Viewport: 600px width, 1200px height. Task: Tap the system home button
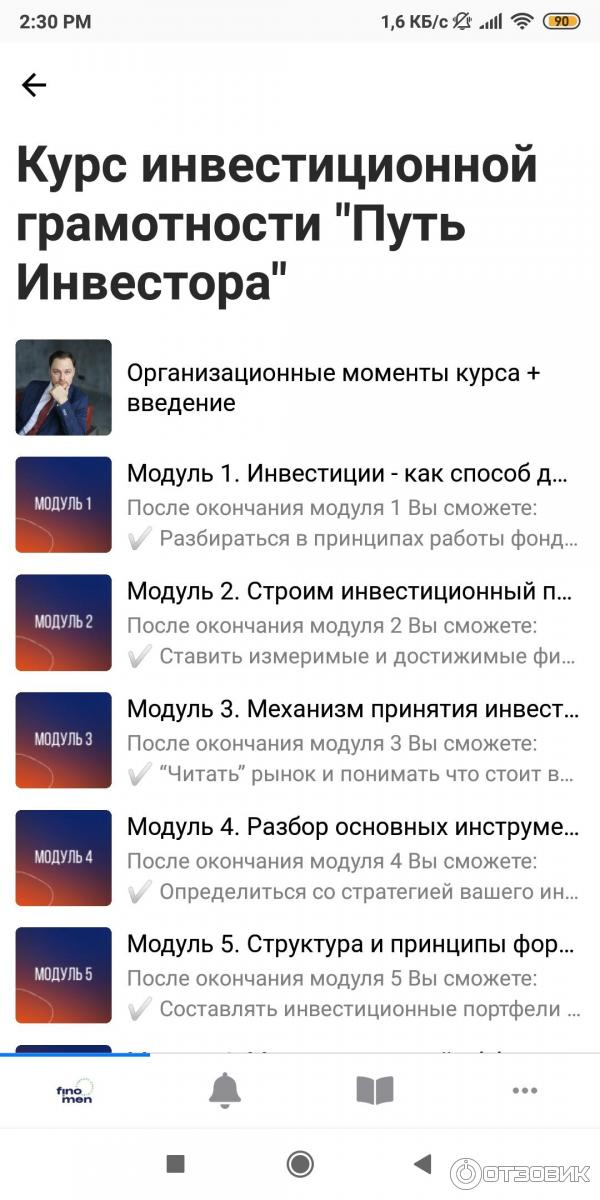299,1163
